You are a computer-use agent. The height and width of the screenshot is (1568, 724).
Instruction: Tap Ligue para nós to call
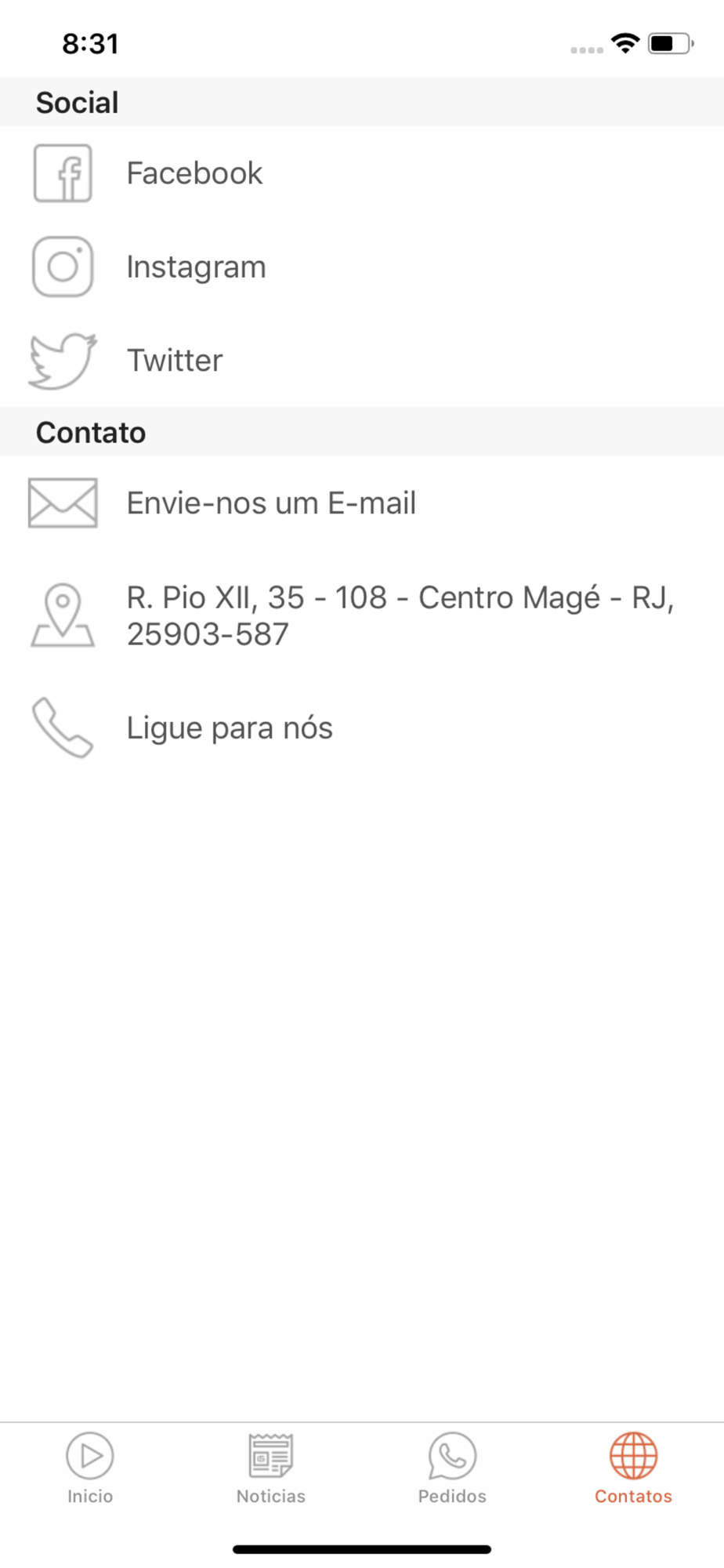(362, 728)
